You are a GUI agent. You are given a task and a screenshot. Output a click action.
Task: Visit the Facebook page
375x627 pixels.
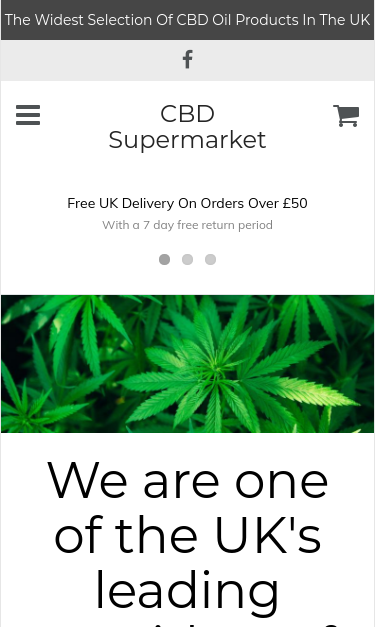[x=188, y=60]
